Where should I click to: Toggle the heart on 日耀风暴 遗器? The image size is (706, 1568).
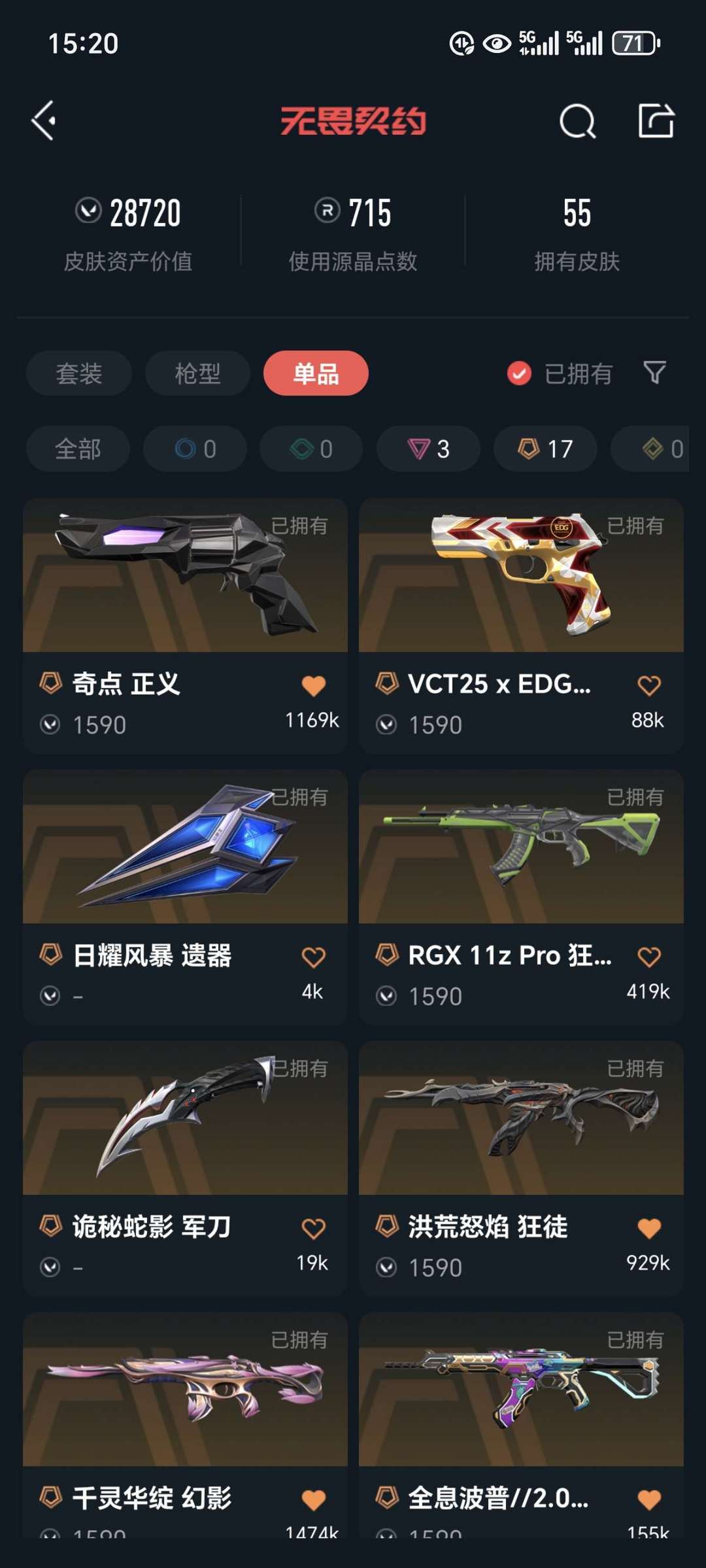pyautogui.click(x=313, y=957)
